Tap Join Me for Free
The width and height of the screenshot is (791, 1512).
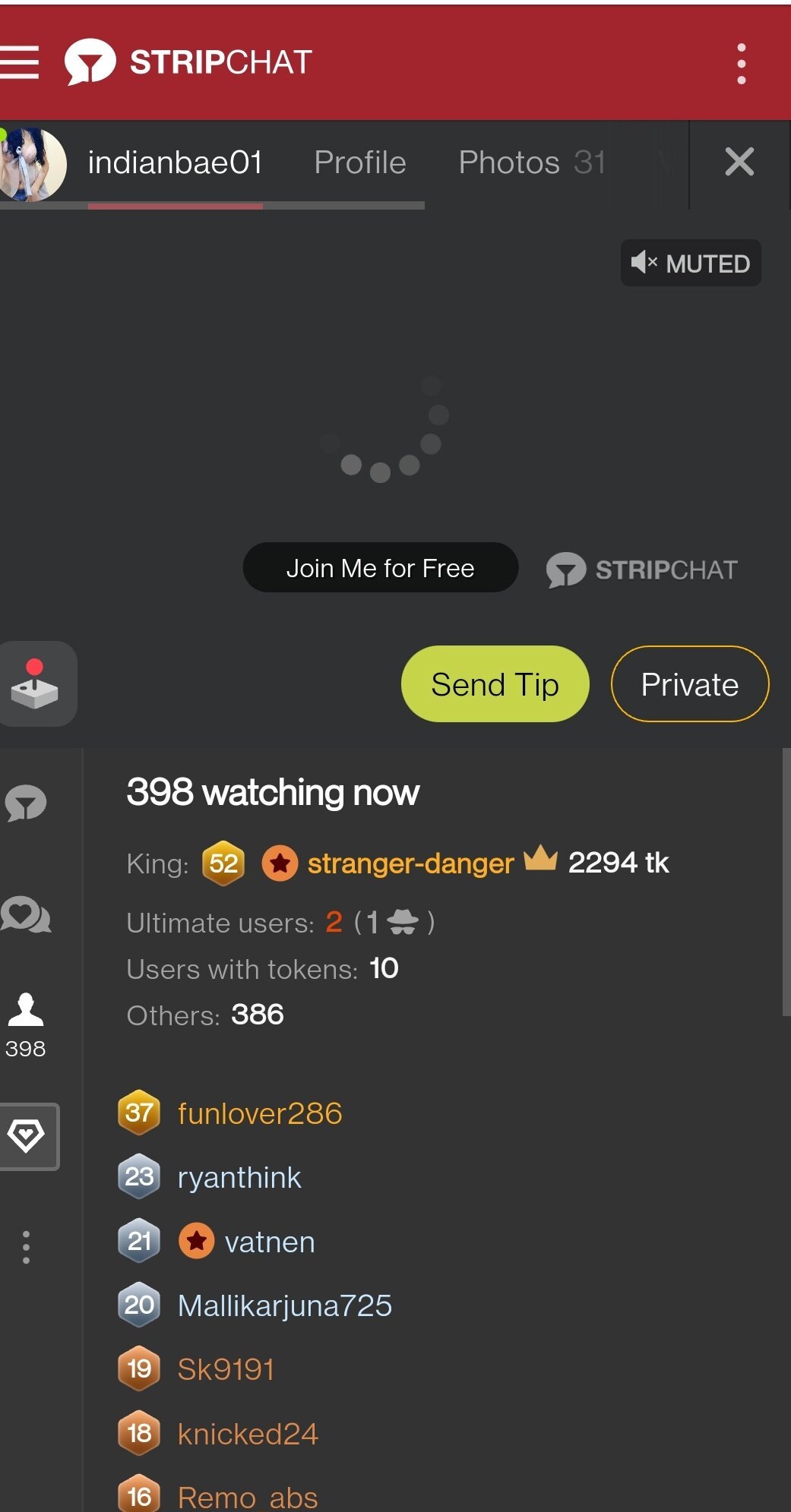[380, 568]
